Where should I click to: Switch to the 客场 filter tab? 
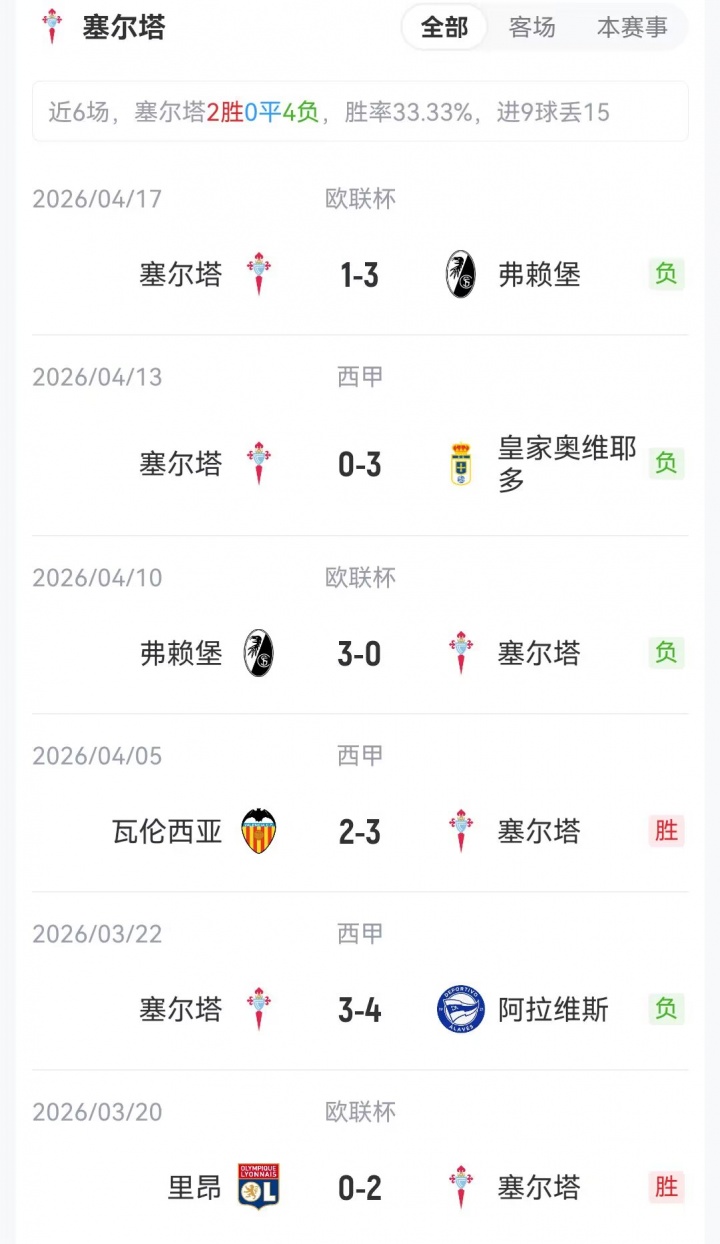click(x=531, y=28)
